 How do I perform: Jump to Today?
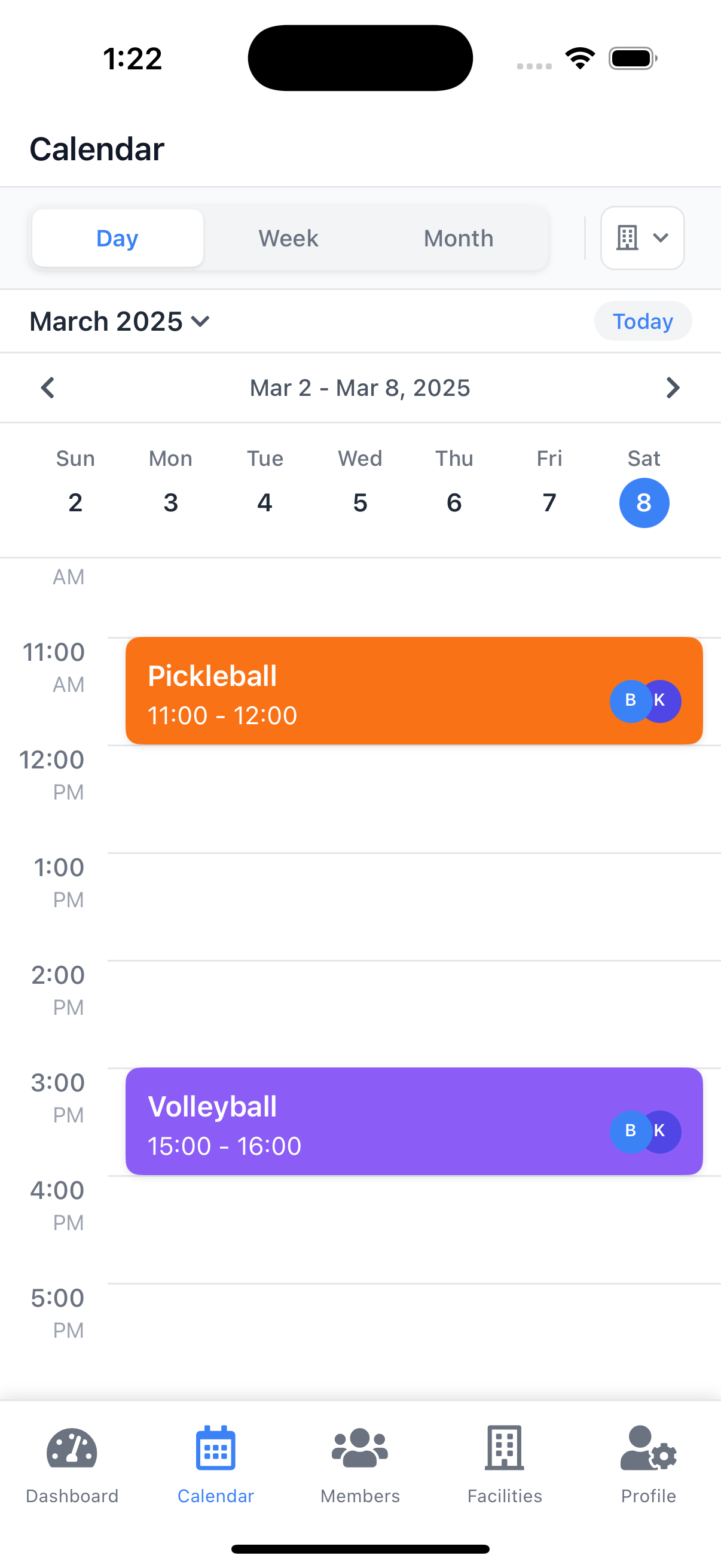643,321
